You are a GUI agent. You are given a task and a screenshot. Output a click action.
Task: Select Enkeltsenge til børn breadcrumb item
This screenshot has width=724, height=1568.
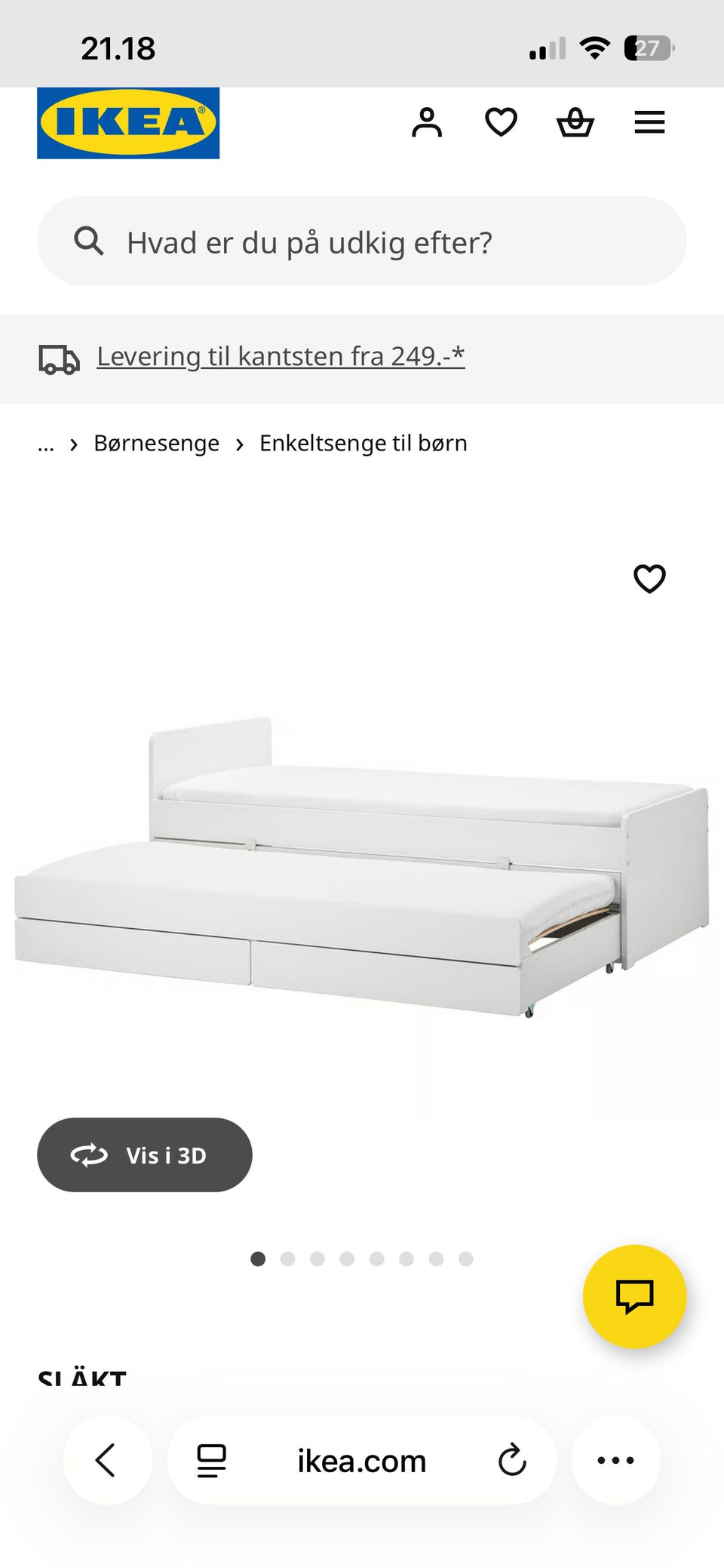click(x=364, y=443)
